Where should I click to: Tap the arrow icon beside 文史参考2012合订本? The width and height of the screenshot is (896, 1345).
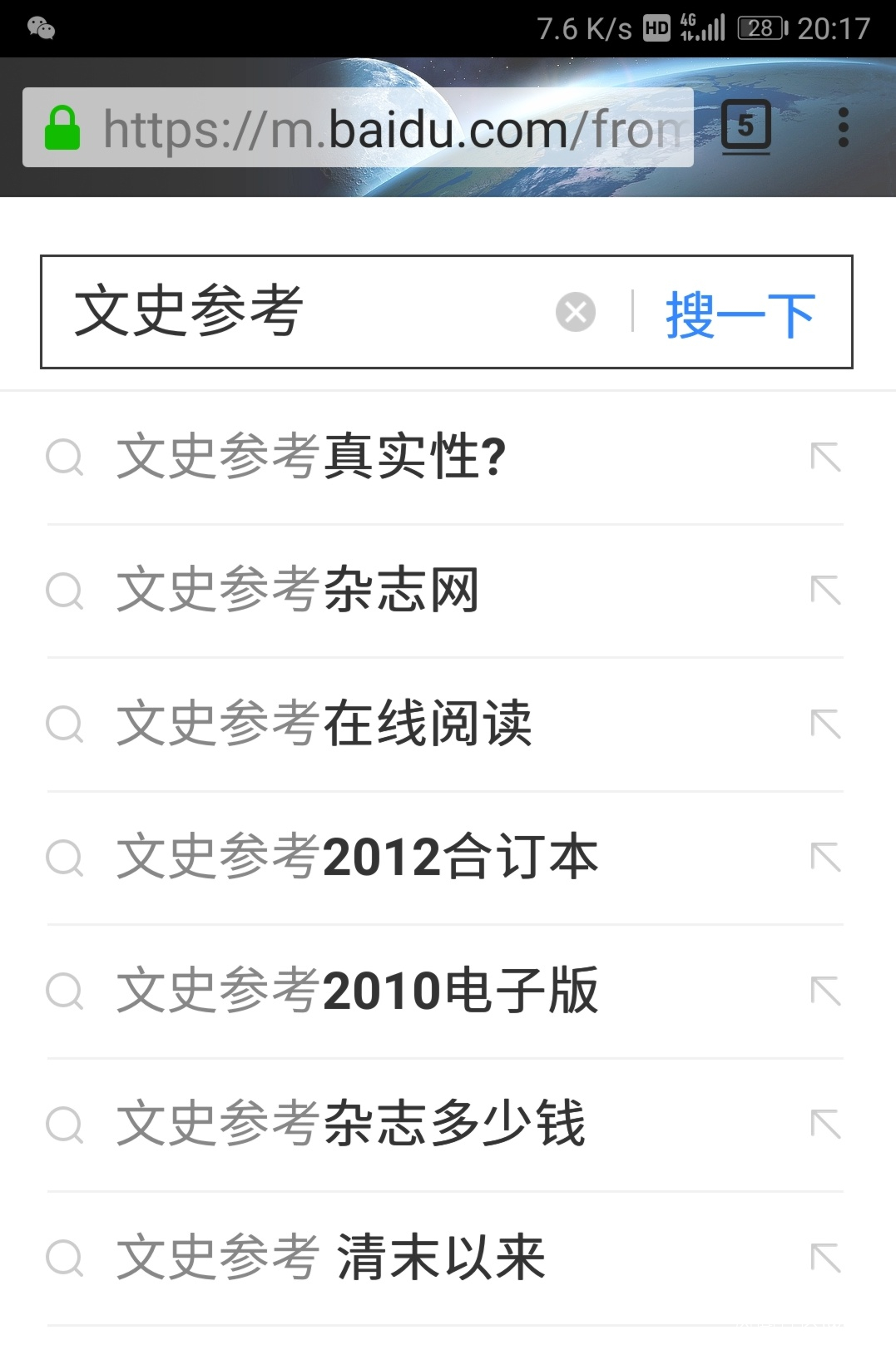(825, 857)
